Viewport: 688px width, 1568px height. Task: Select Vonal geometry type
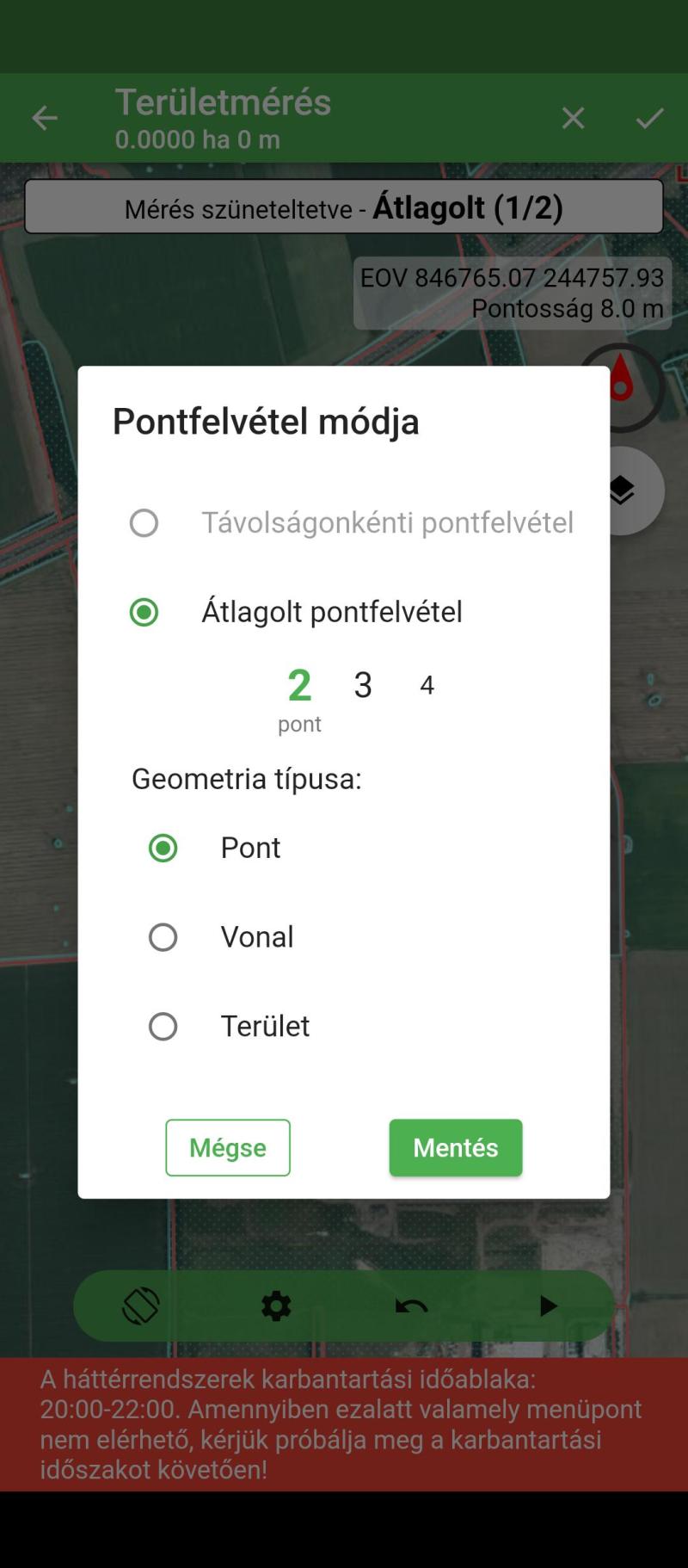tap(163, 937)
